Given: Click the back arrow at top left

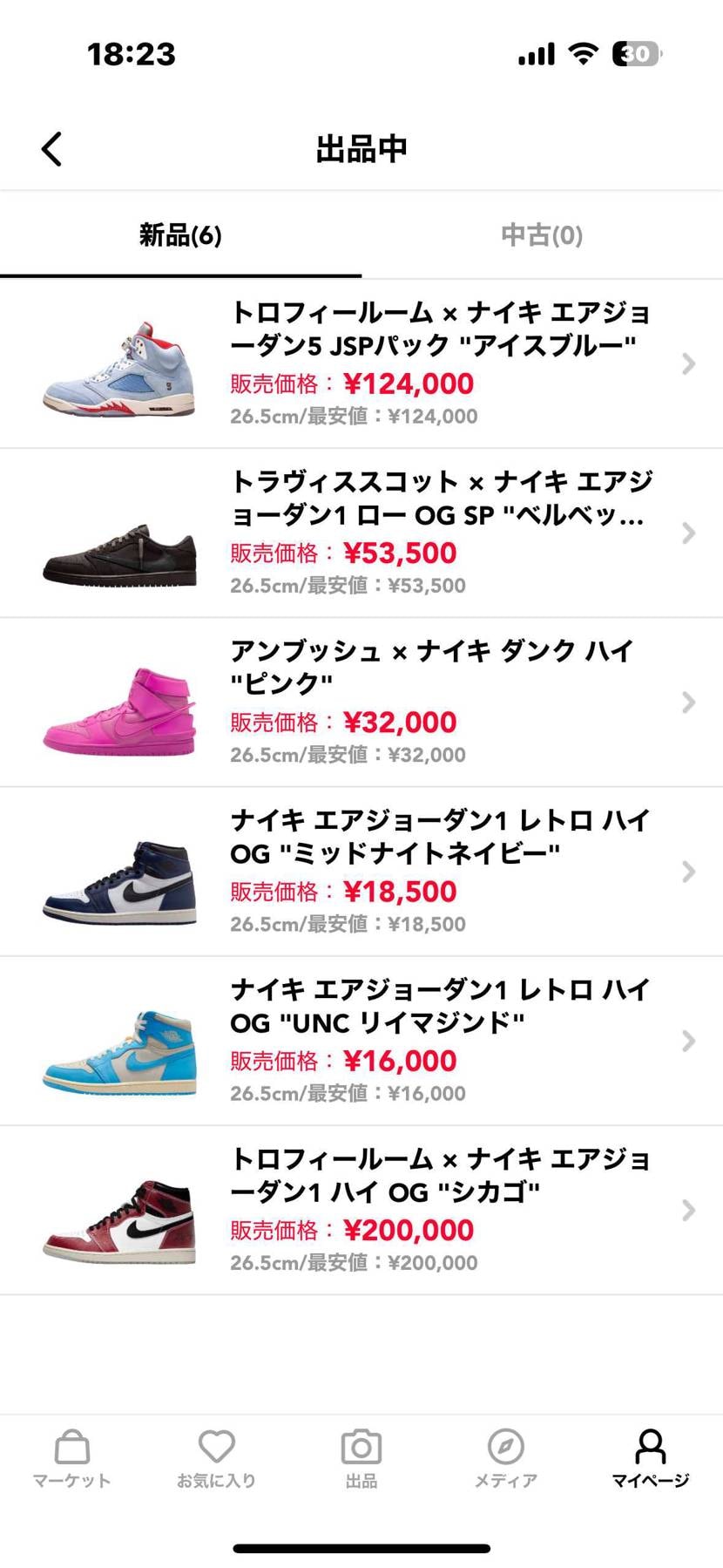Looking at the screenshot, I should pos(51,148).
